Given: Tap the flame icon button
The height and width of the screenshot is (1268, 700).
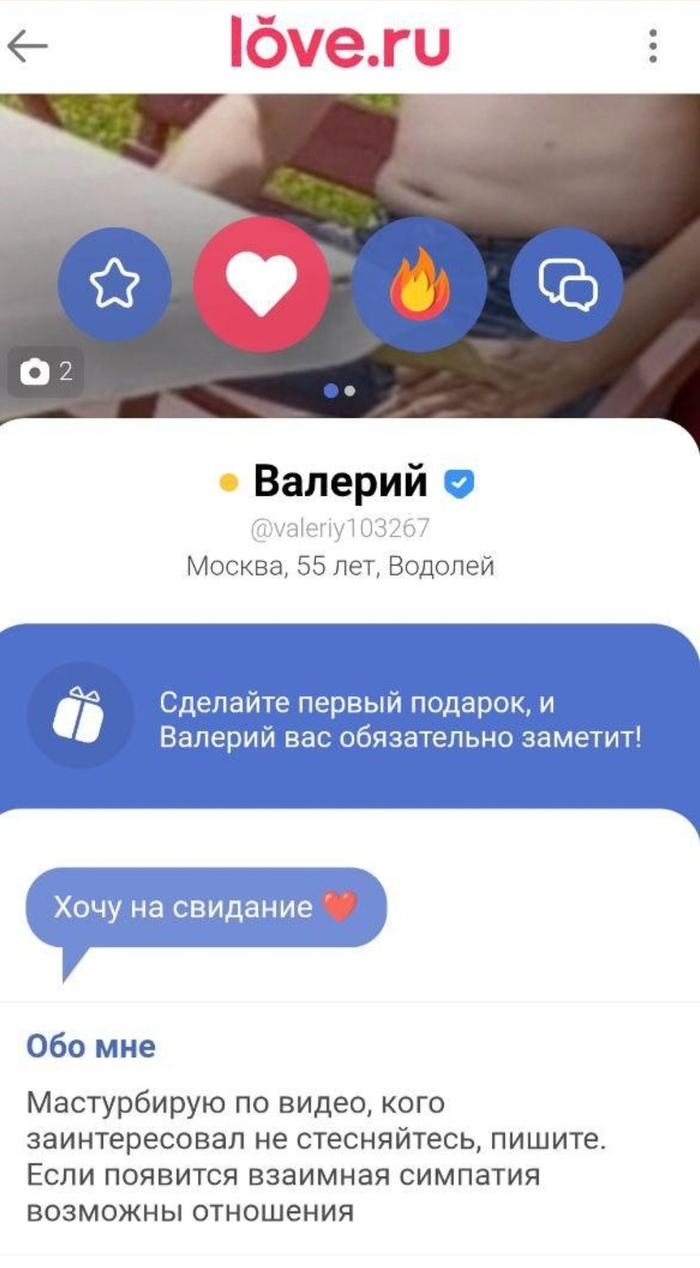Looking at the screenshot, I should tap(420, 285).
